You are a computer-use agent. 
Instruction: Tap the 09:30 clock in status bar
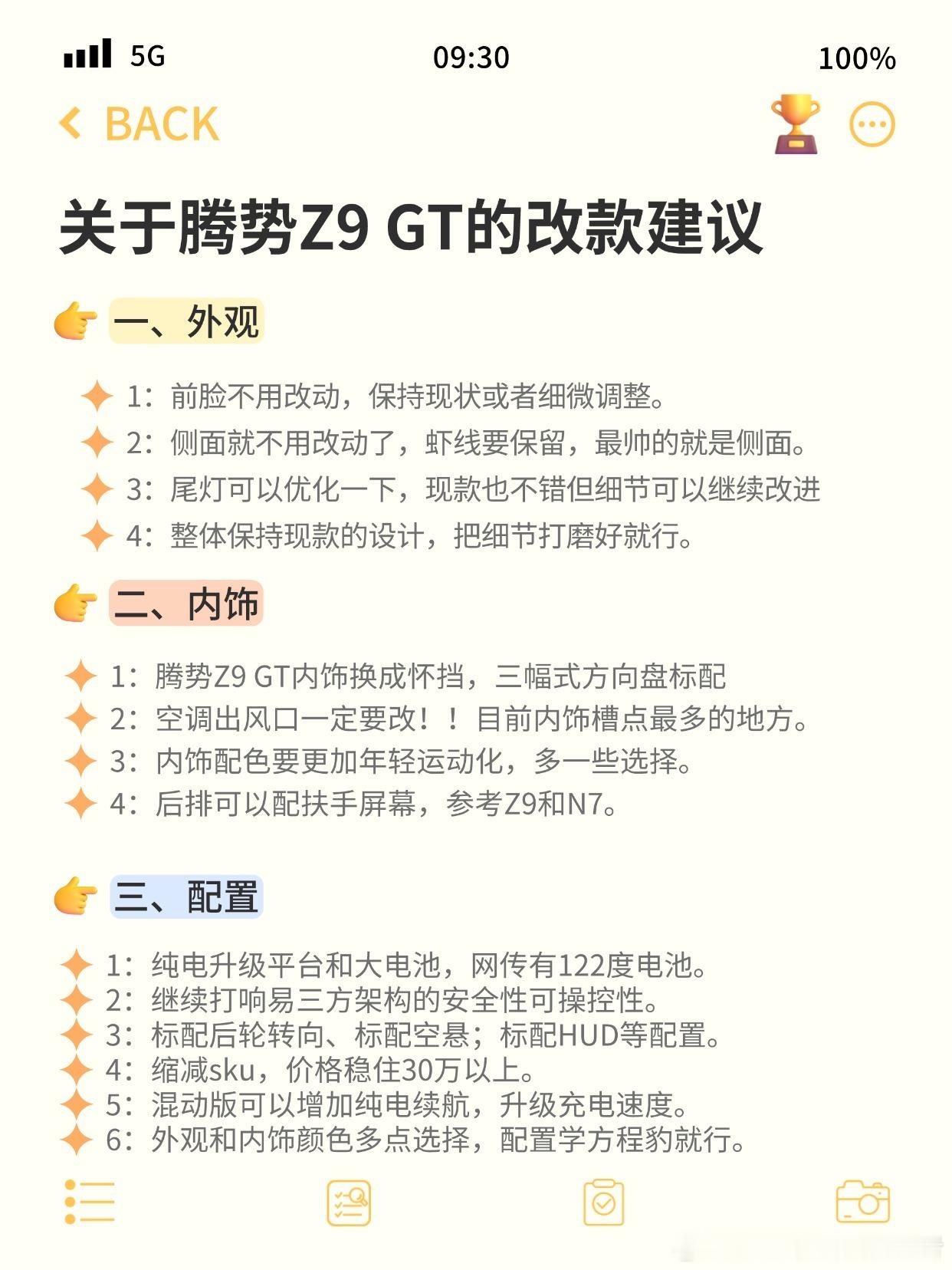tap(471, 56)
